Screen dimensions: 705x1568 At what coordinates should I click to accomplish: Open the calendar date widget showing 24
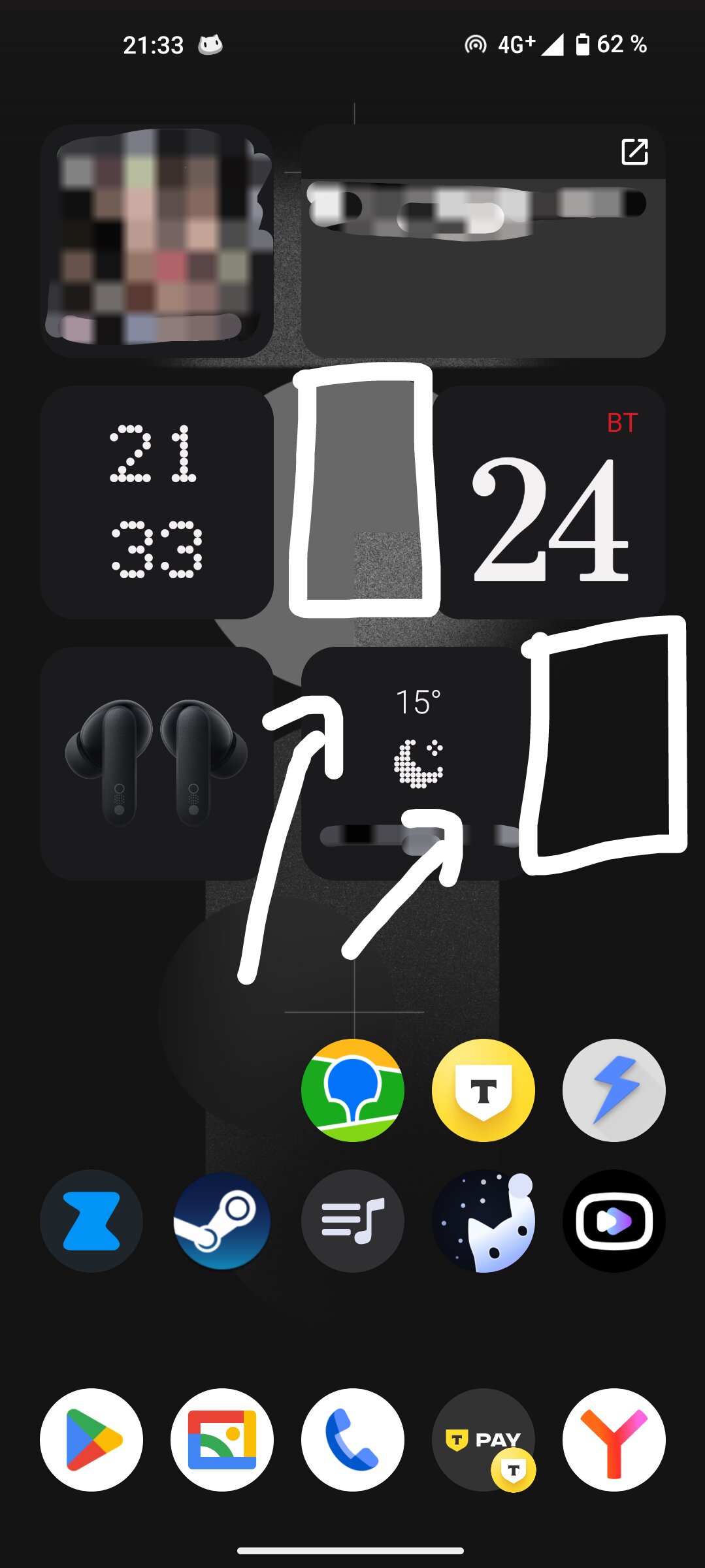coord(549,502)
